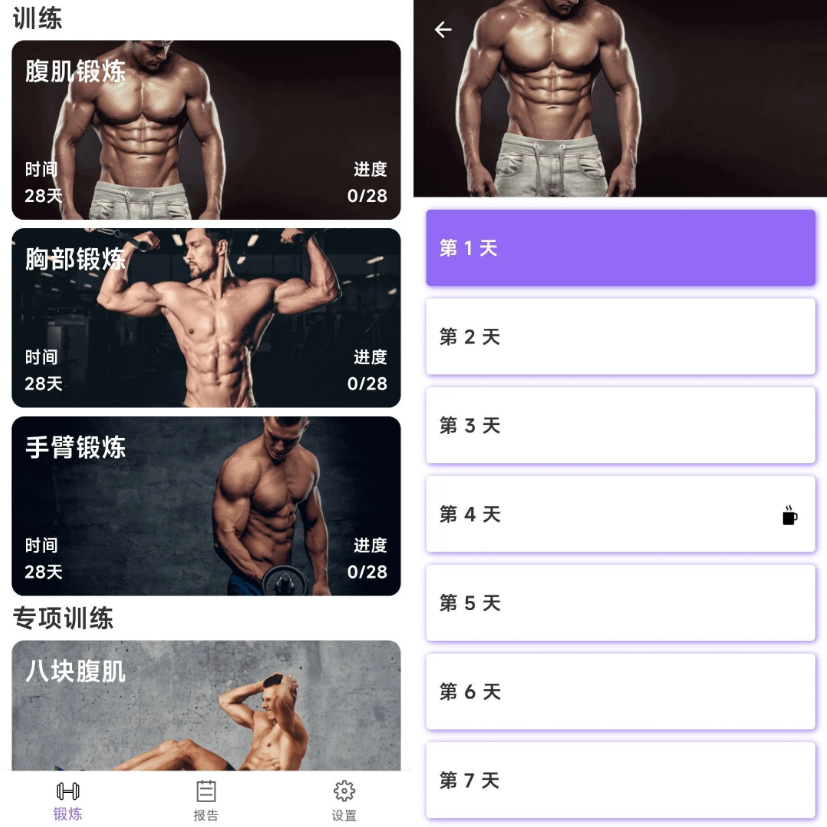This screenshot has width=827, height=827.
Task: Choose 第 3 天 from the list
Action: (x=620, y=425)
